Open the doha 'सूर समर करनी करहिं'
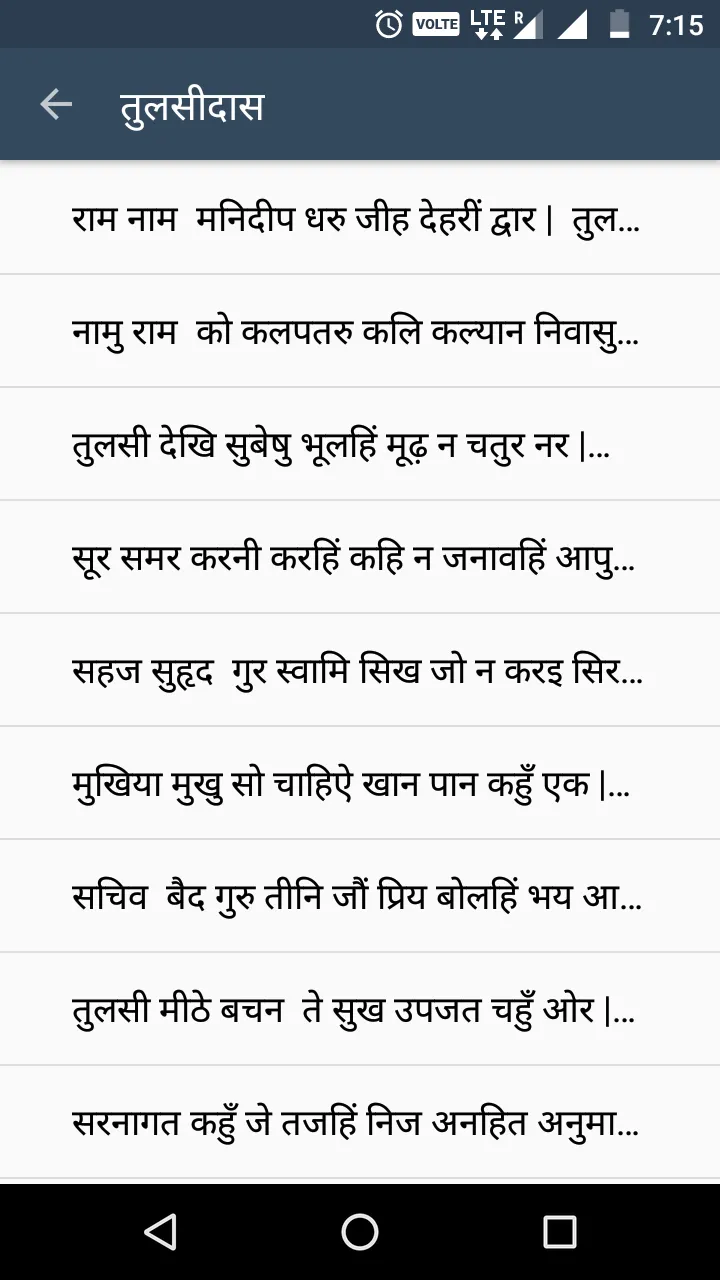This screenshot has width=720, height=1280. coord(360,557)
